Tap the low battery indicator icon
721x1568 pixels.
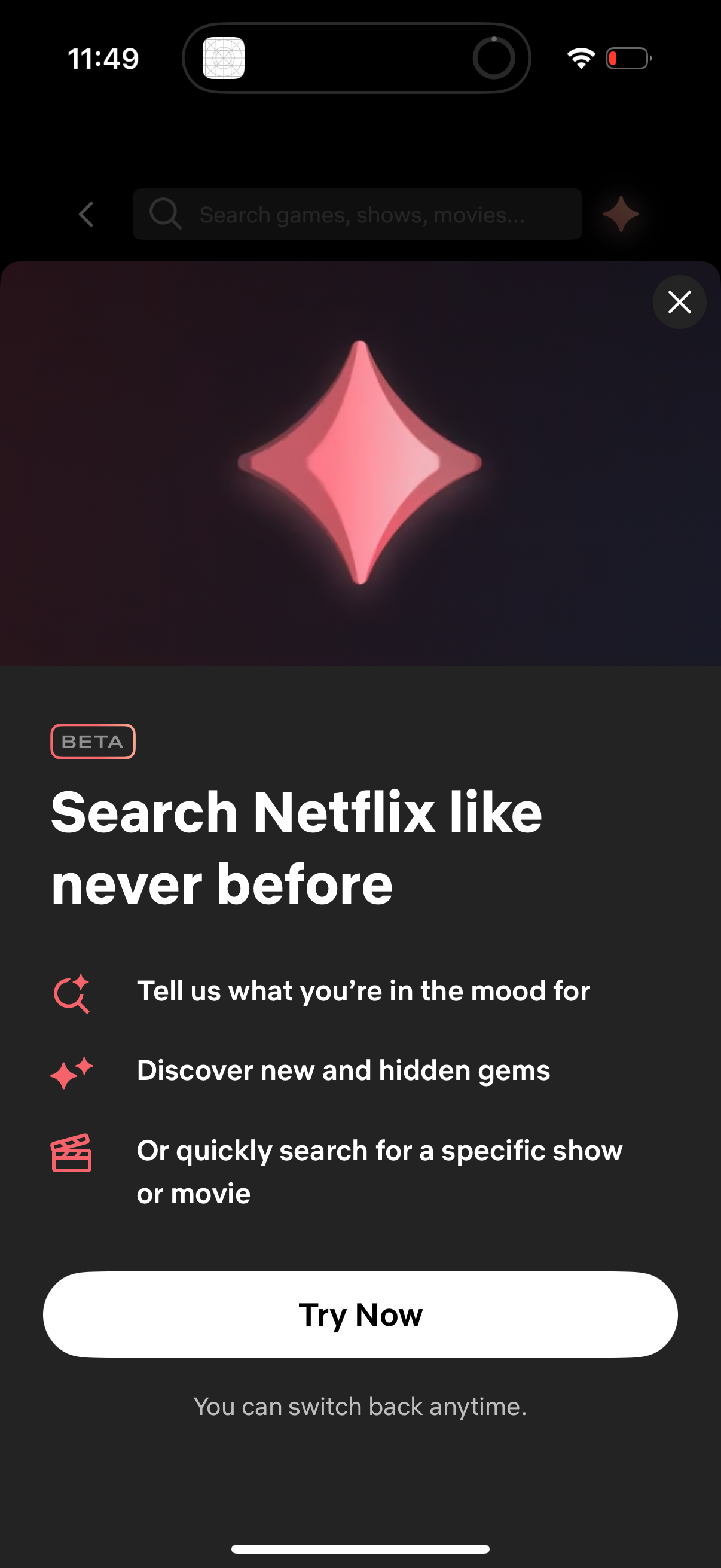point(627,59)
